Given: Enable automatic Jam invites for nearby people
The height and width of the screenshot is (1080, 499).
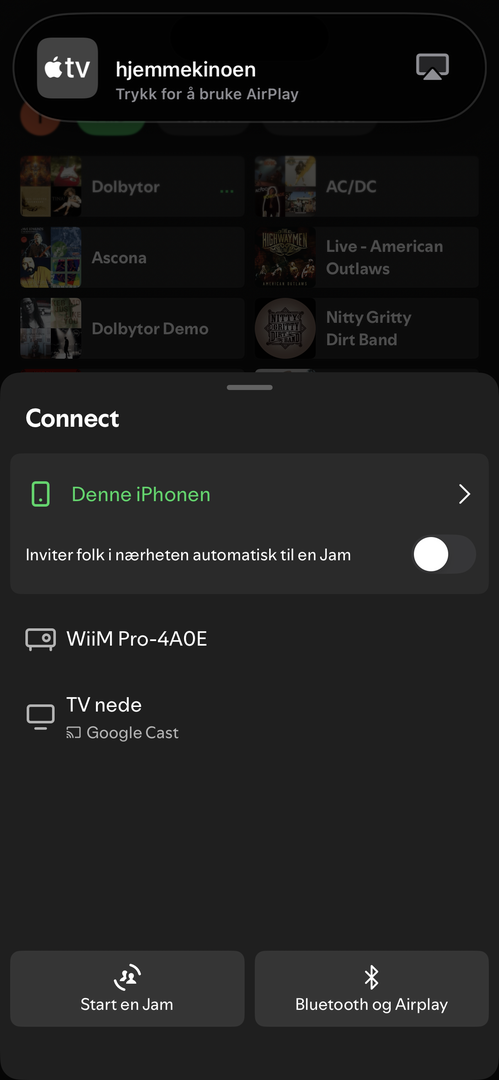Looking at the screenshot, I should (443, 554).
